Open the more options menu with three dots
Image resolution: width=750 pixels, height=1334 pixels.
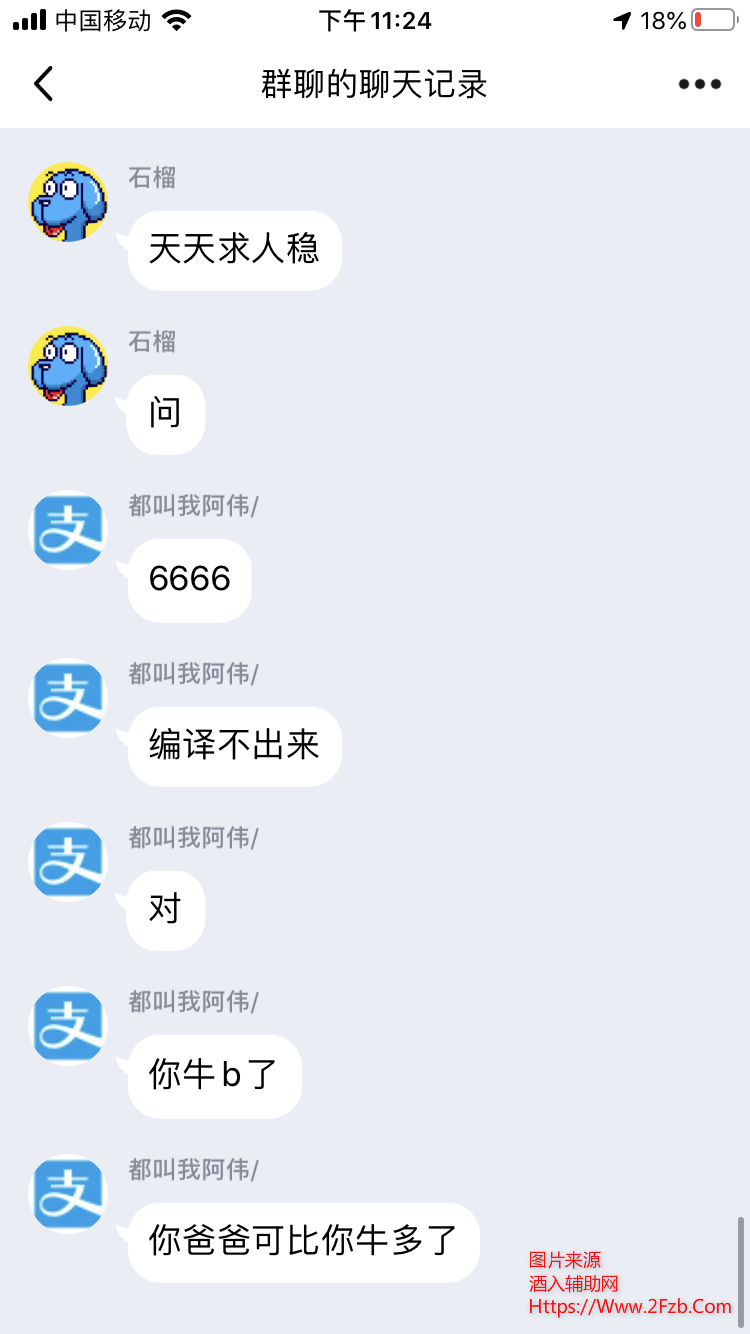tap(699, 84)
